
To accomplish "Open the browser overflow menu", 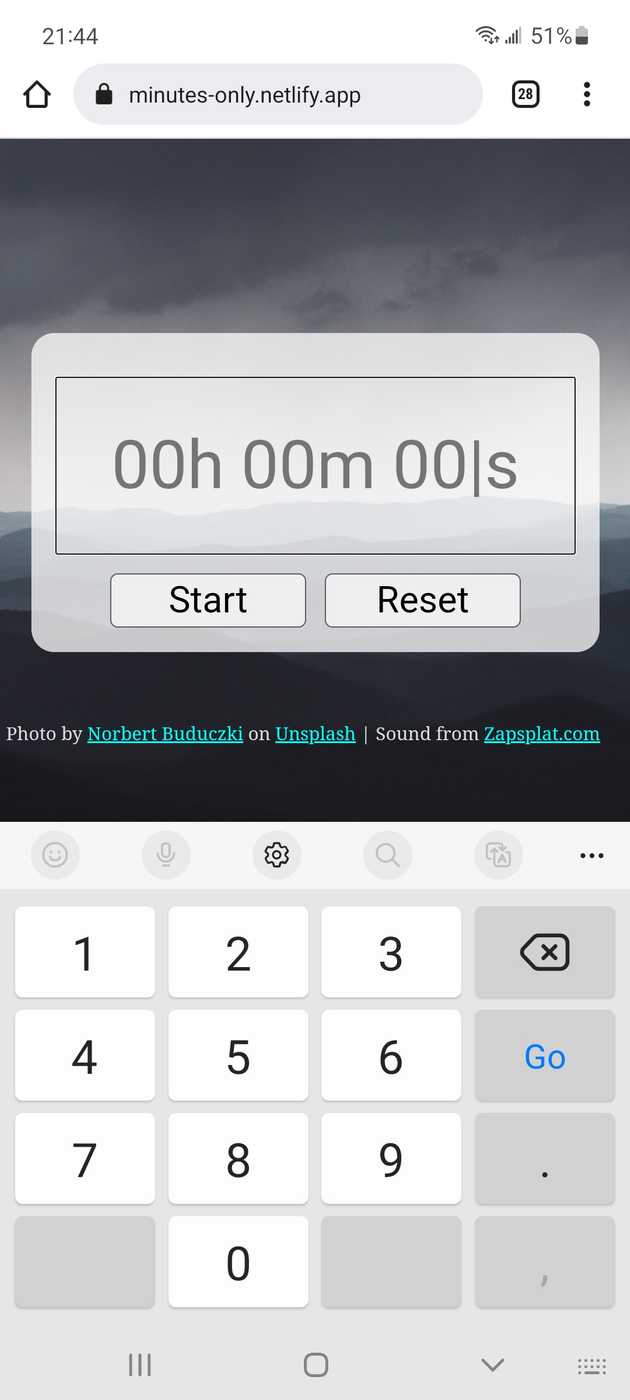I will click(x=587, y=95).
